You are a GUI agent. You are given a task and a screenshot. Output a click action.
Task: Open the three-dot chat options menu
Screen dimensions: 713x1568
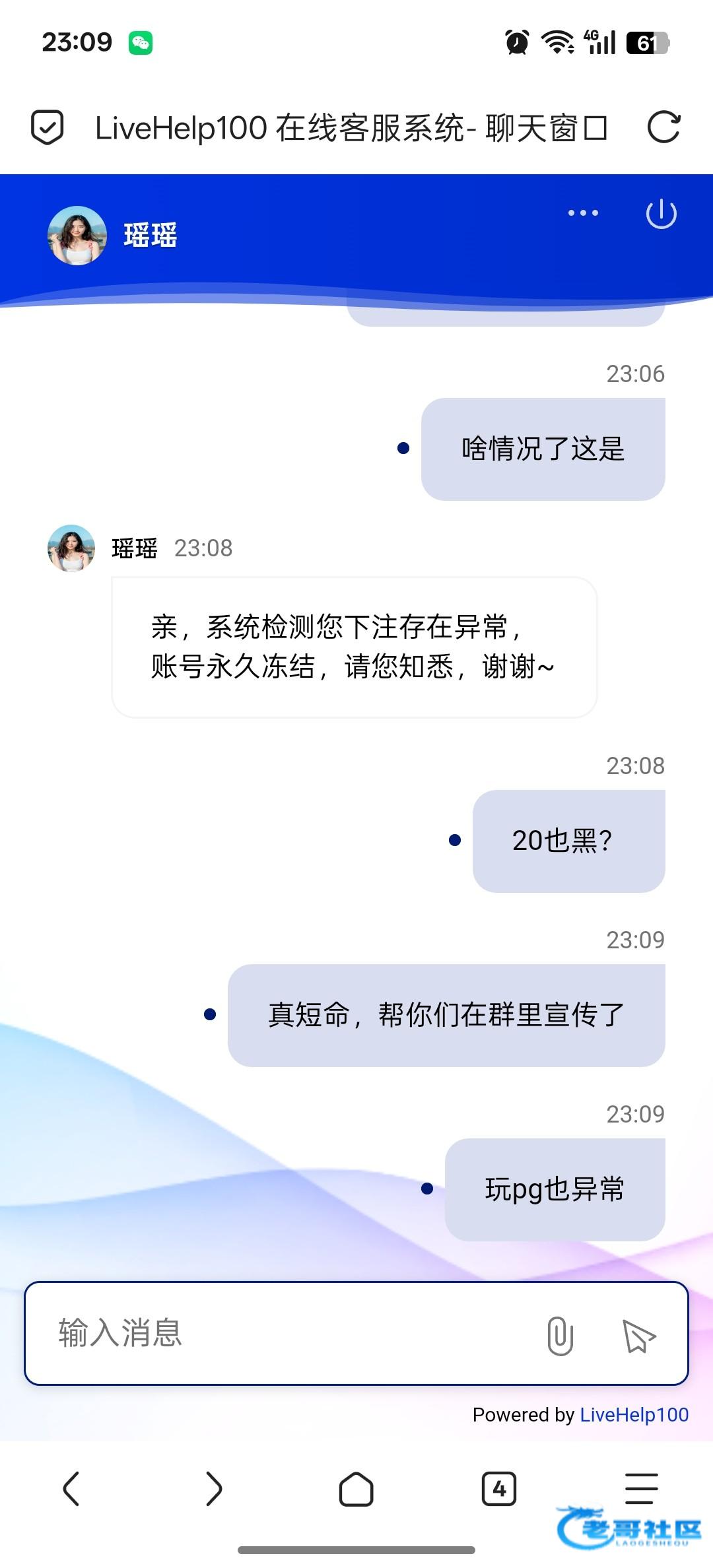(x=583, y=213)
